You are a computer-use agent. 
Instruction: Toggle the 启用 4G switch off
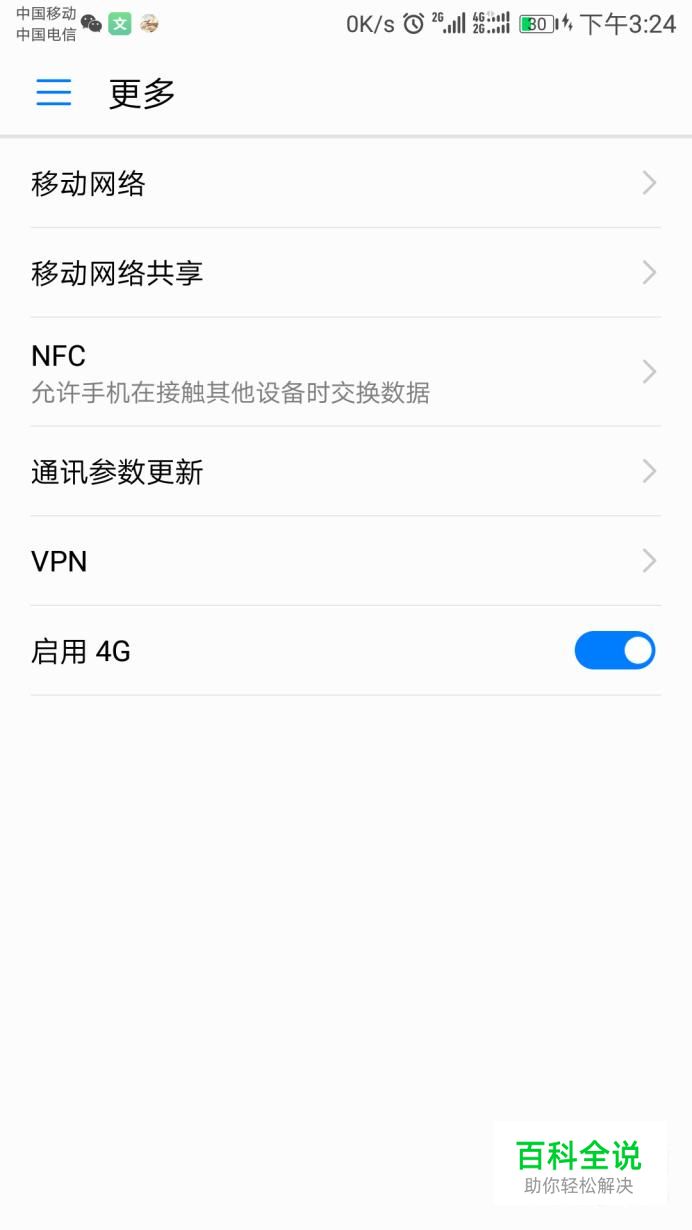tap(614, 651)
